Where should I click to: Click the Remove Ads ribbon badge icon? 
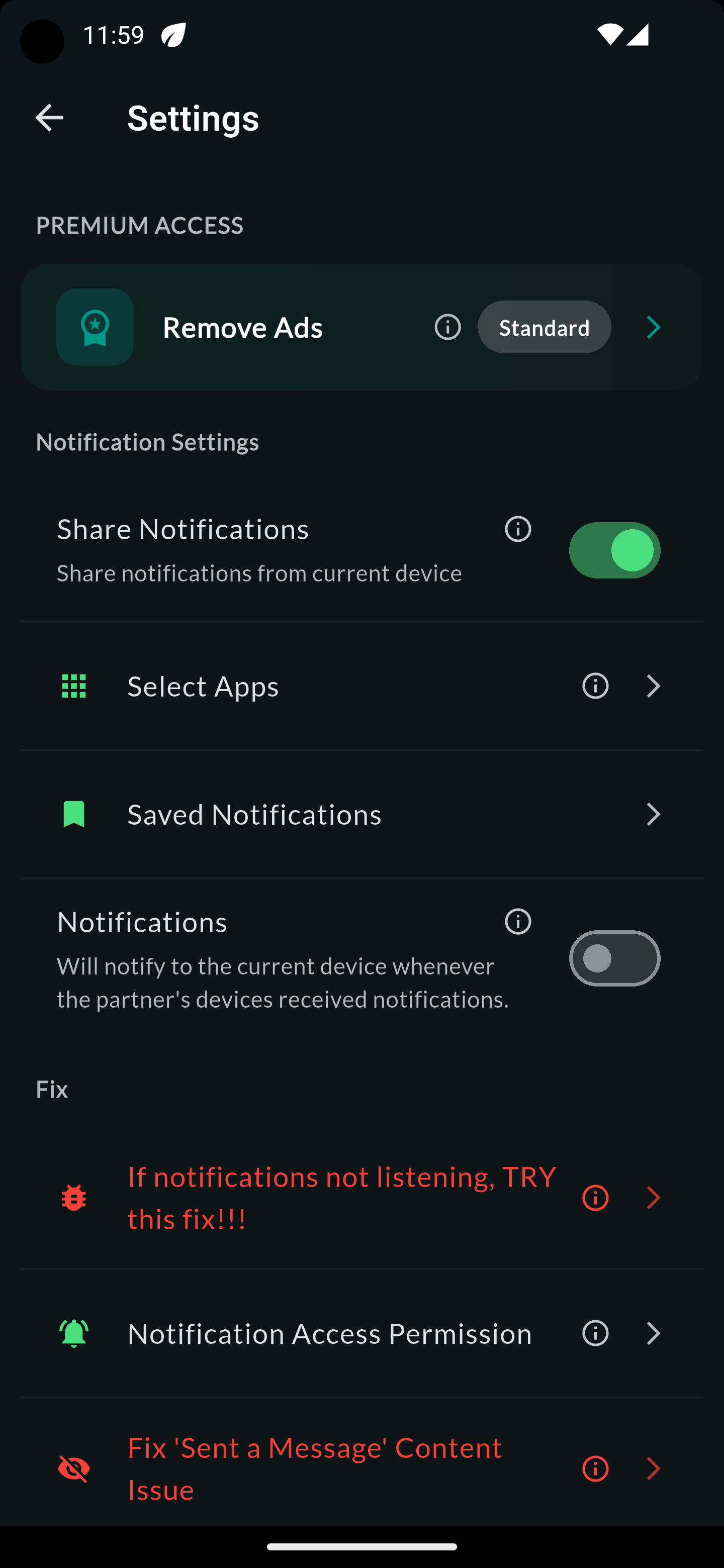[x=95, y=327]
